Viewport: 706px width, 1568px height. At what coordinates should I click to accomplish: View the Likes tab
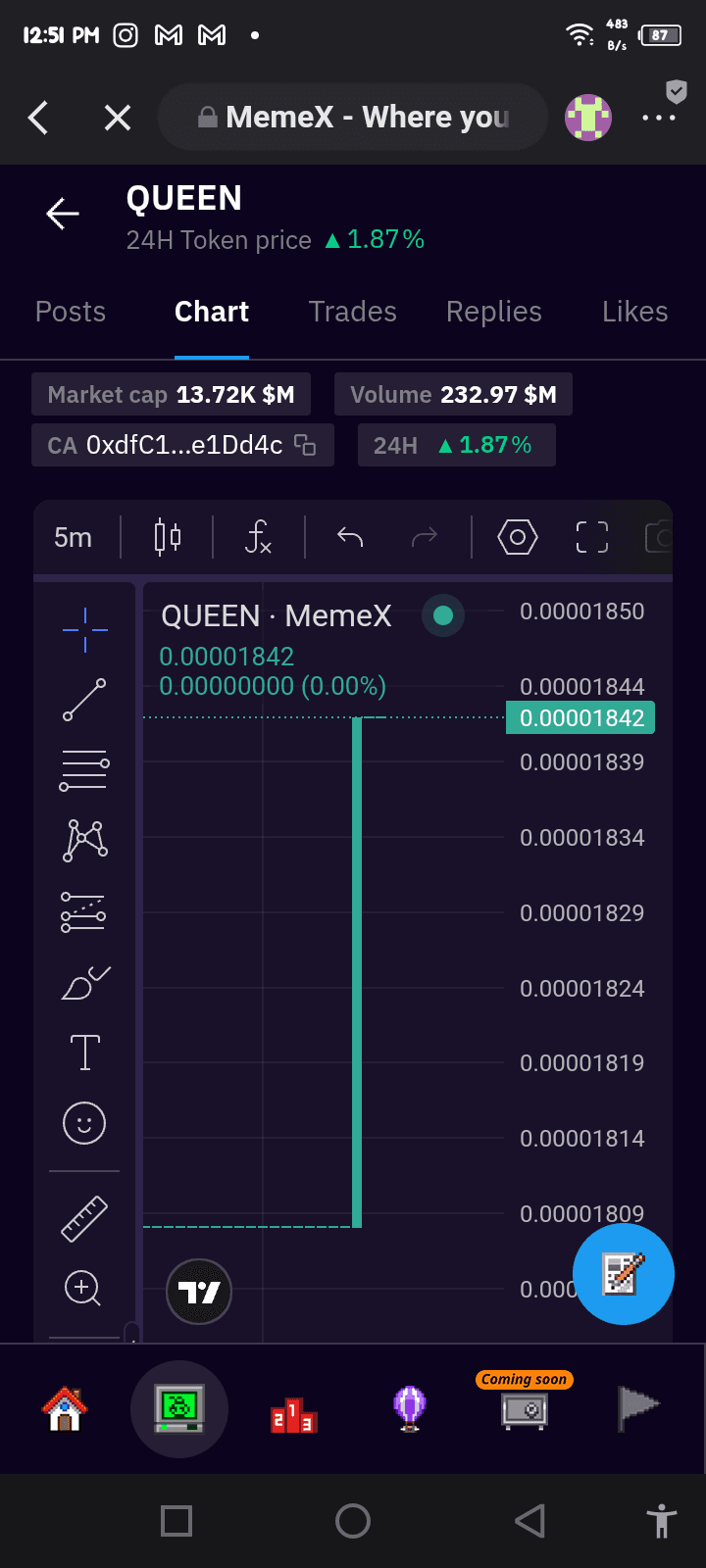634,312
